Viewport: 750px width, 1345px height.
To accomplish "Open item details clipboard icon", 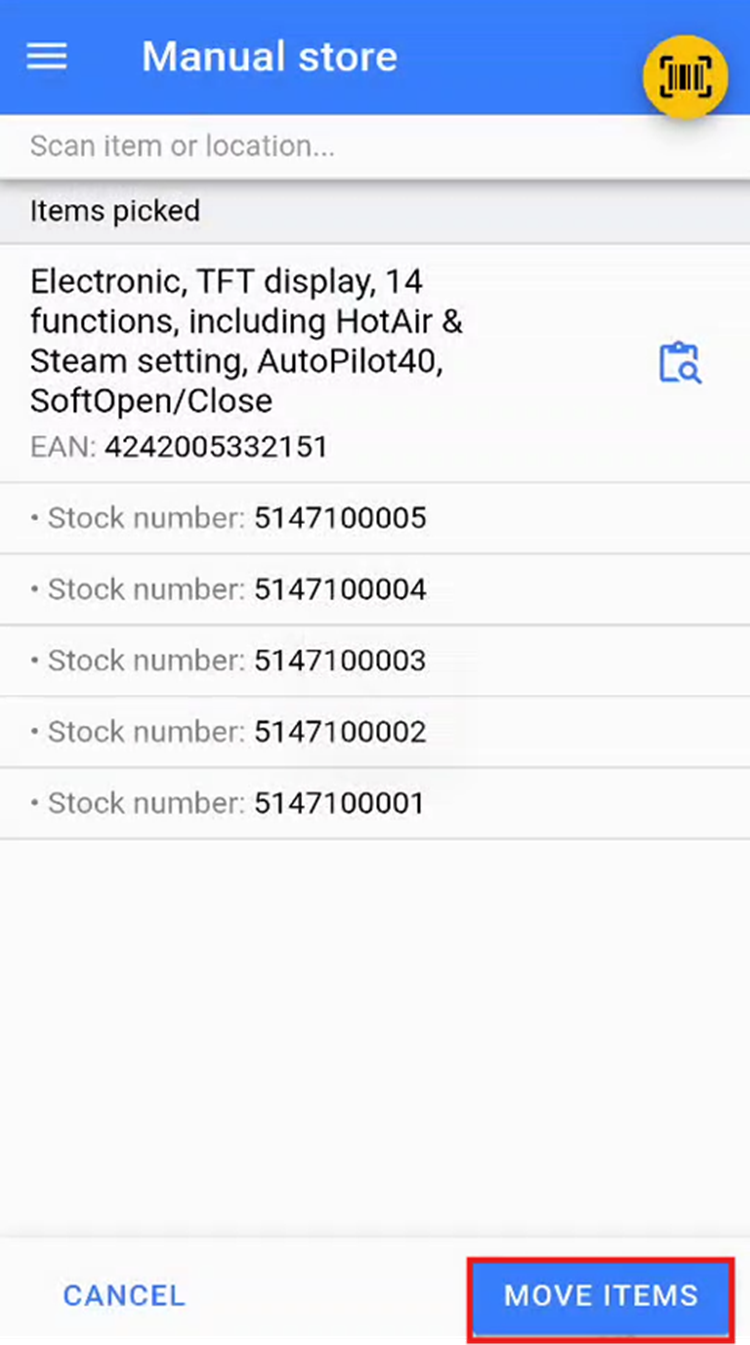I will tap(680, 362).
